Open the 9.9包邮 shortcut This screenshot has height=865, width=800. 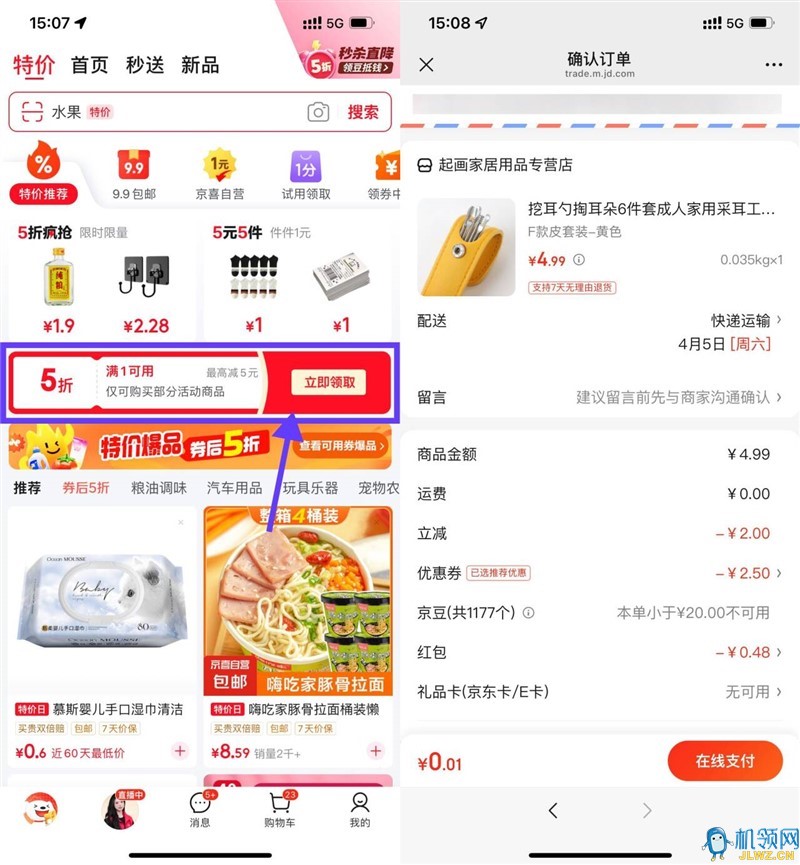pos(133,174)
